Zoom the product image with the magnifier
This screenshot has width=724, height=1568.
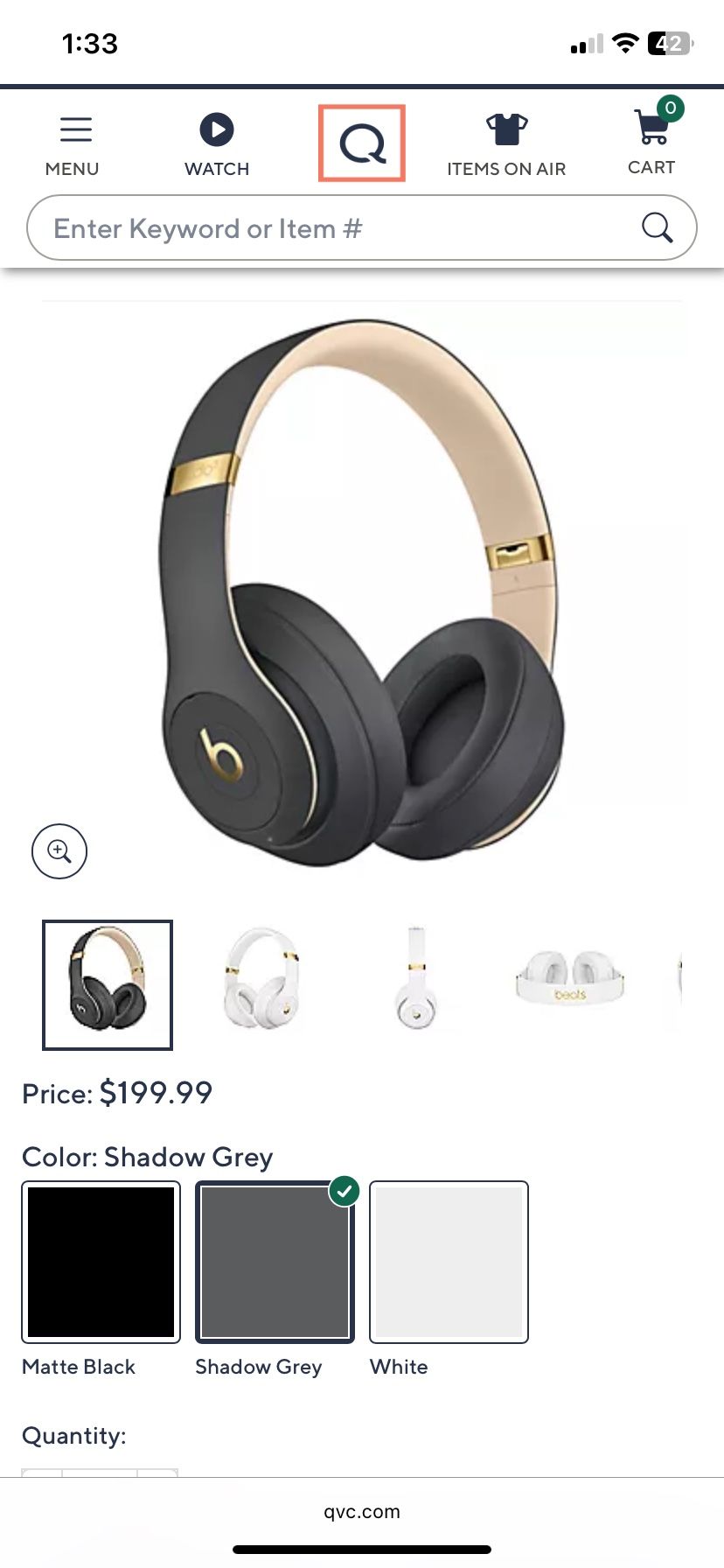[59, 850]
